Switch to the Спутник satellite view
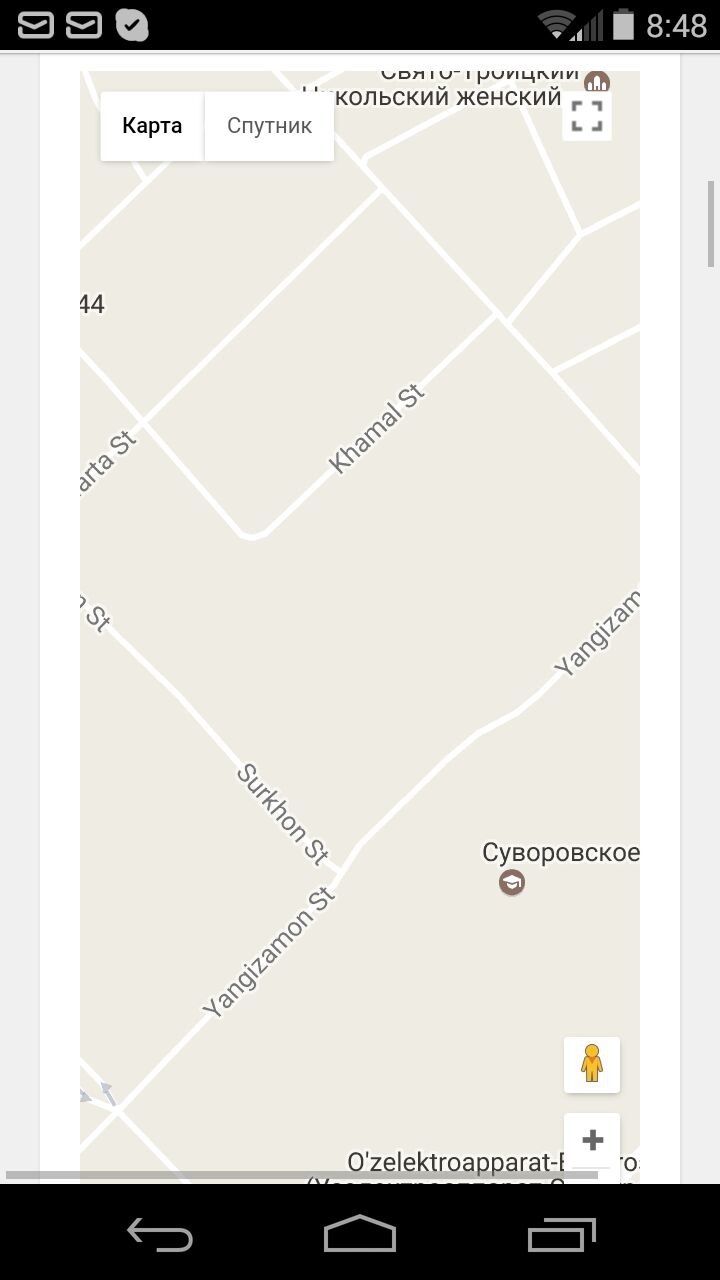This screenshot has height=1280, width=720. [269, 126]
